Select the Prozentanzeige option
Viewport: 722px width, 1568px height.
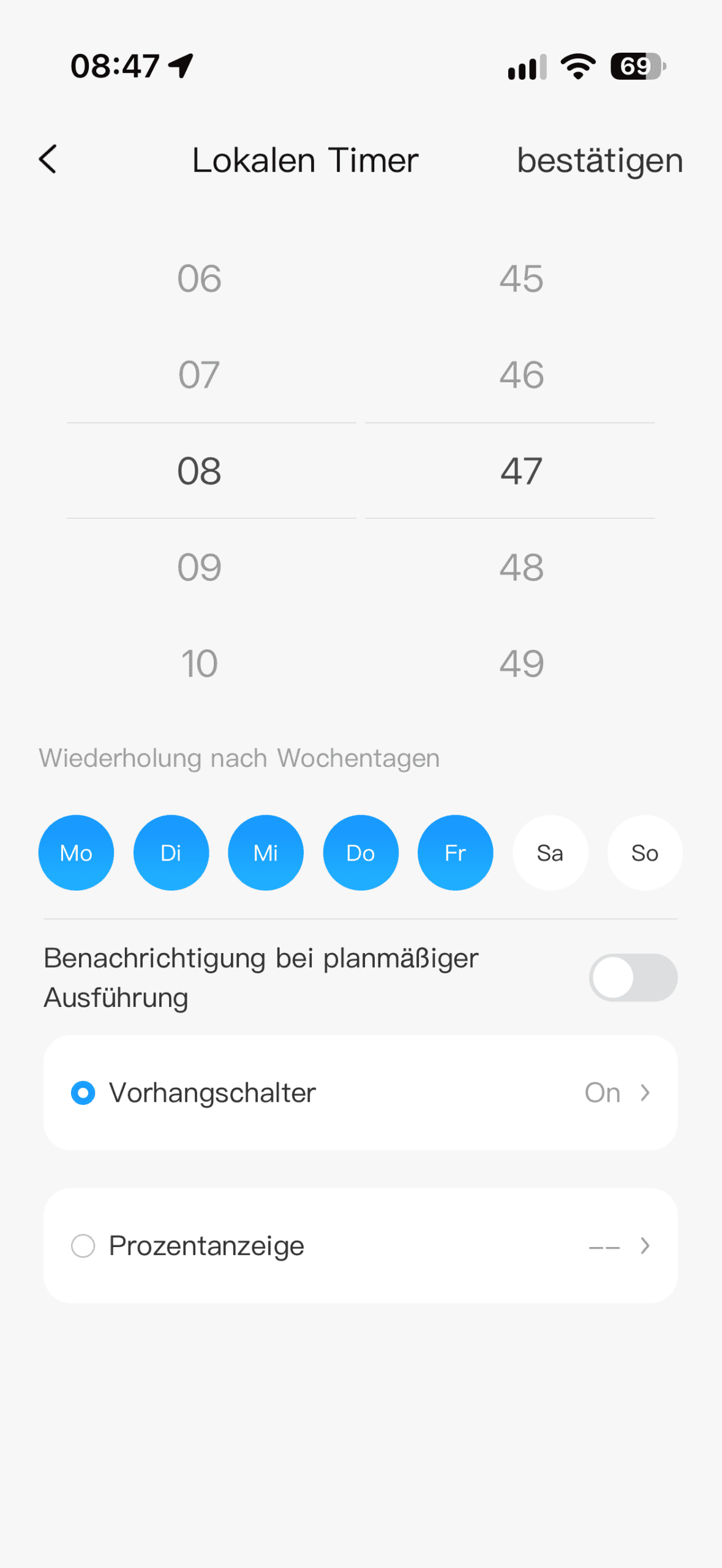pyautogui.click(x=361, y=1246)
